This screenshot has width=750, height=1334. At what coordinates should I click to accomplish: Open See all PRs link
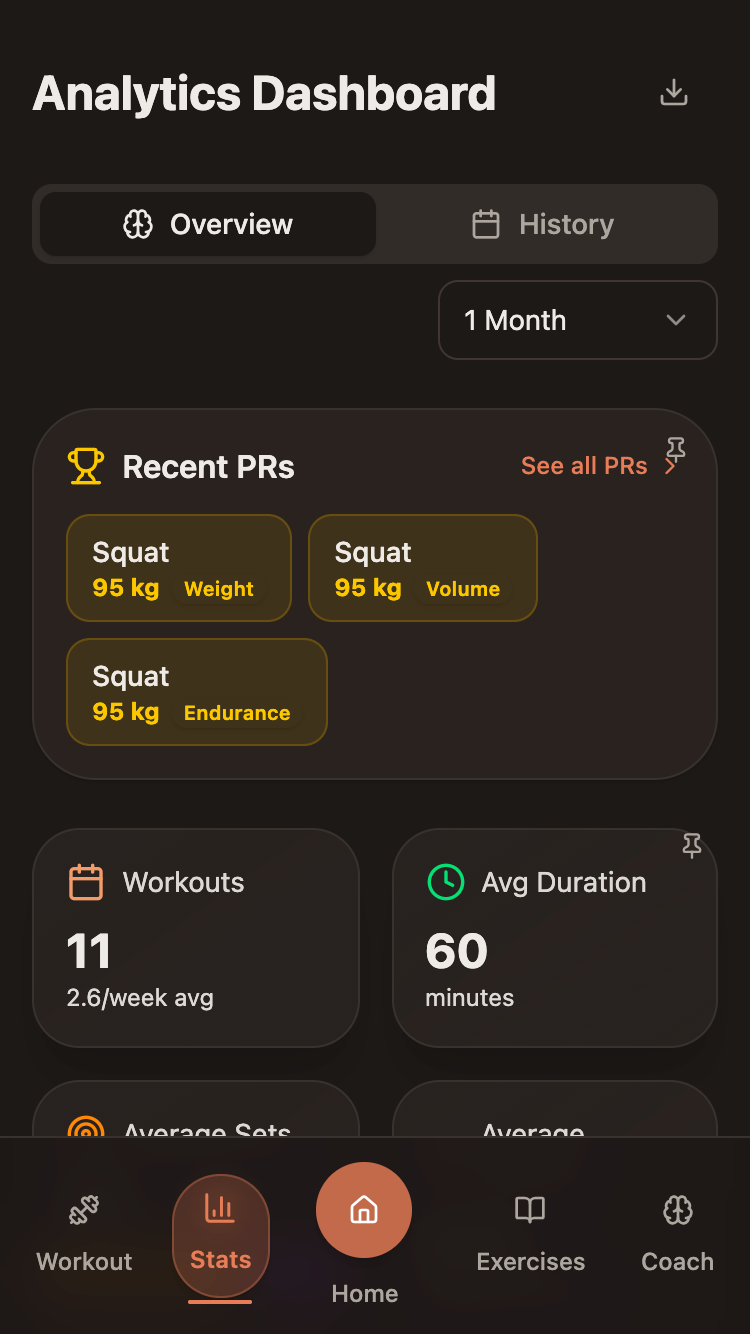[584, 466]
